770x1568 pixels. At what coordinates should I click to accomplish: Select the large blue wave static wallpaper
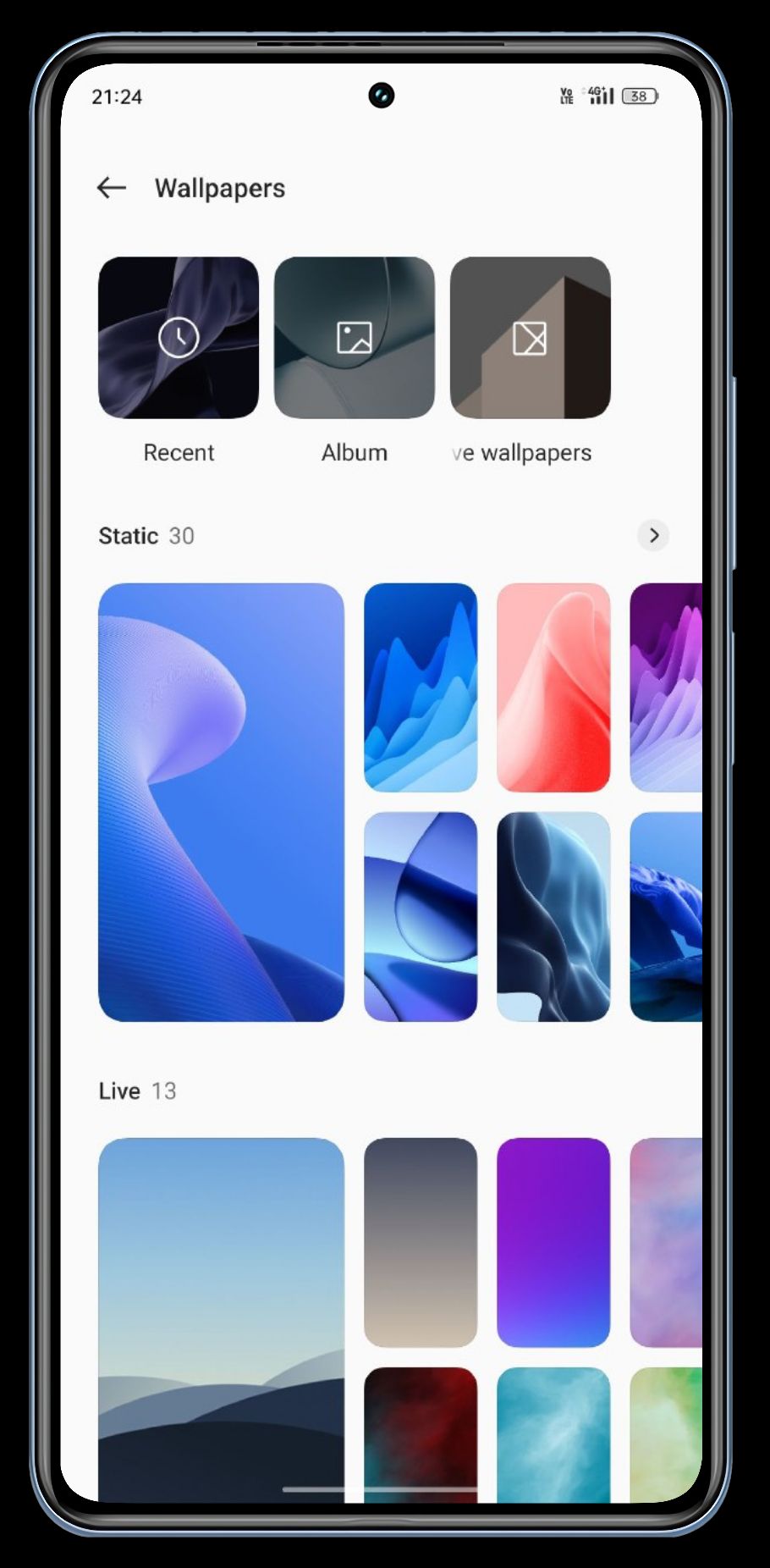point(221,802)
